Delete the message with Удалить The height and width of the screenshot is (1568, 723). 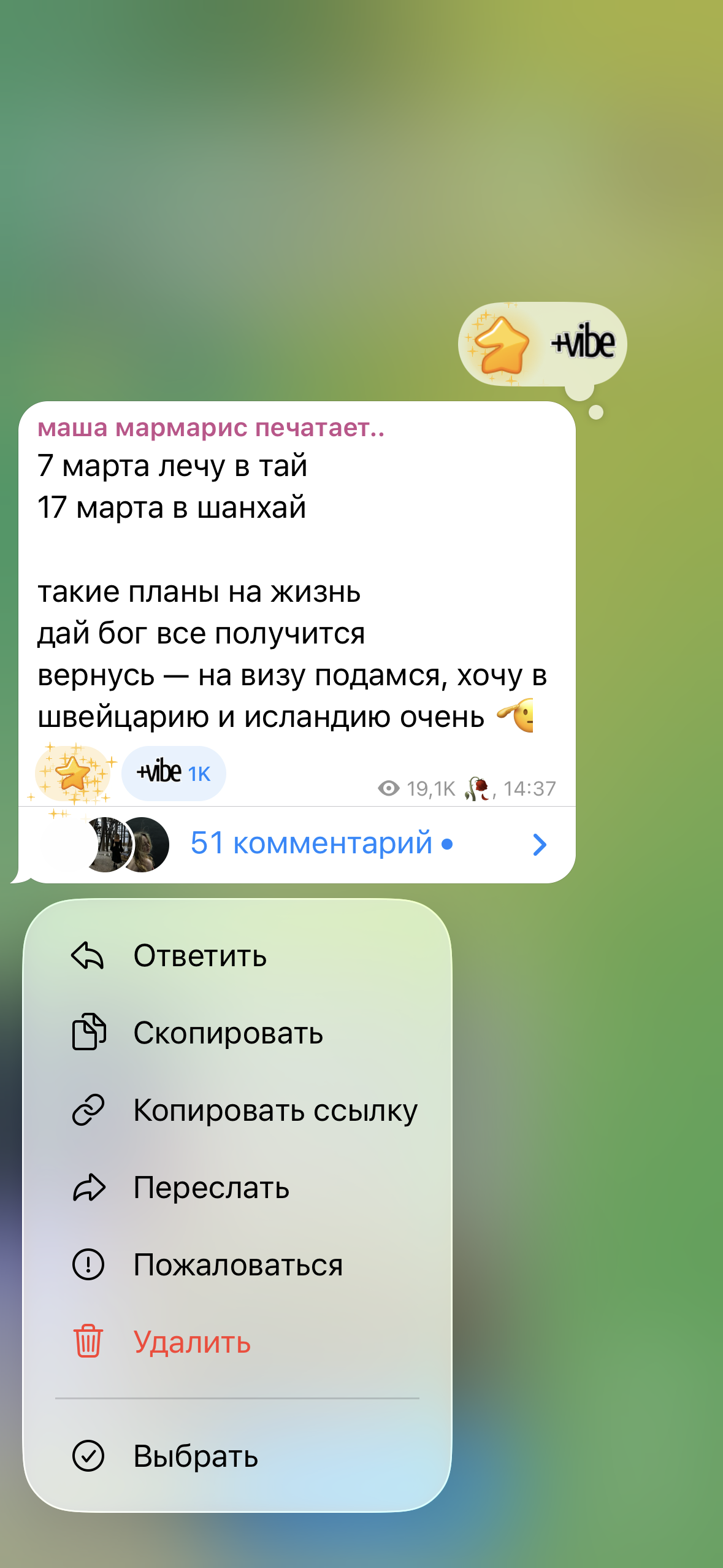(x=192, y=1342)
